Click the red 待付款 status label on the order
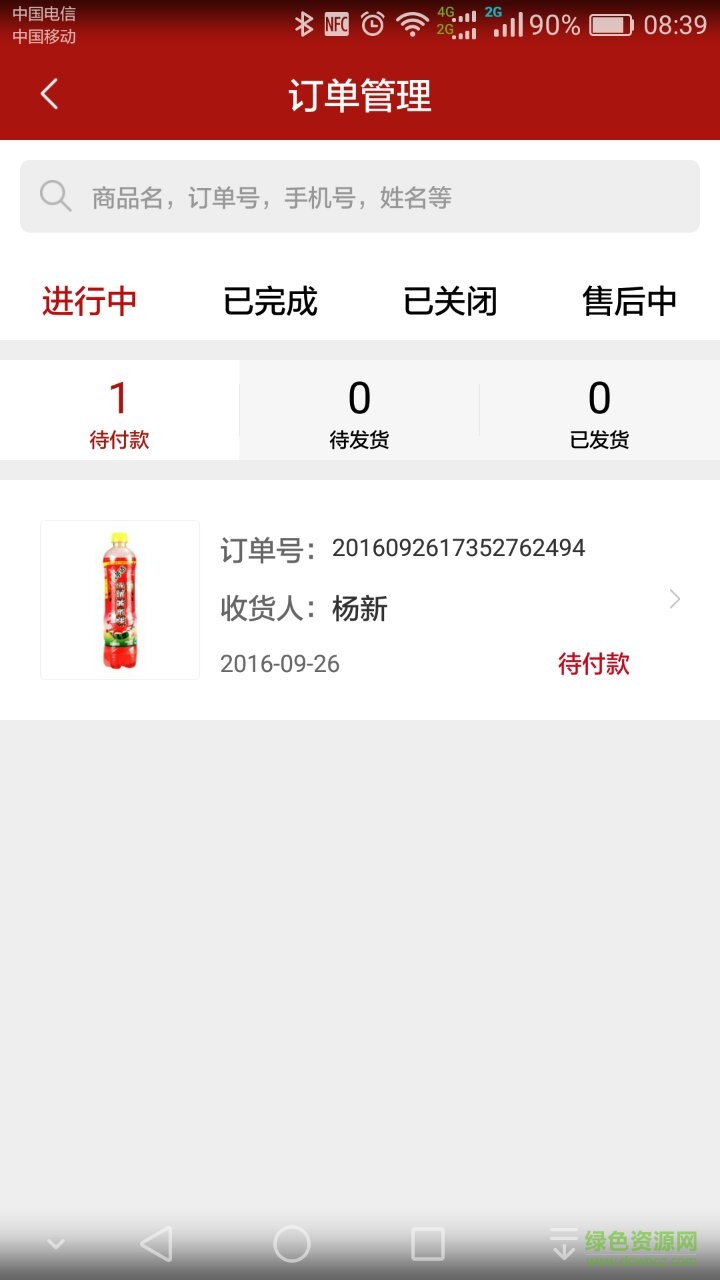 click(x=592, y=663)
